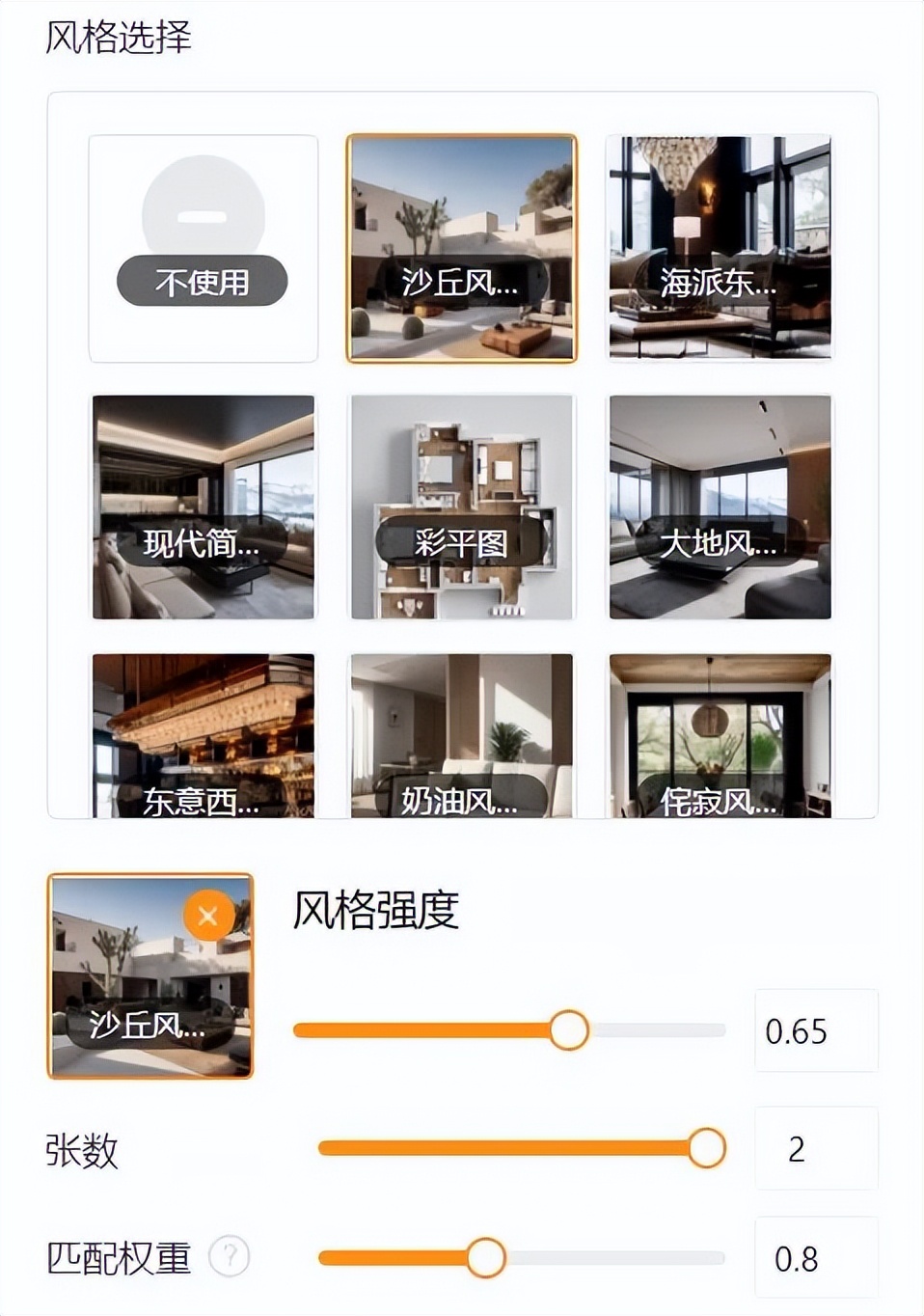Click the 张数 slider handle
The height and width of the screenshot is (1316, 924).
707,1147
